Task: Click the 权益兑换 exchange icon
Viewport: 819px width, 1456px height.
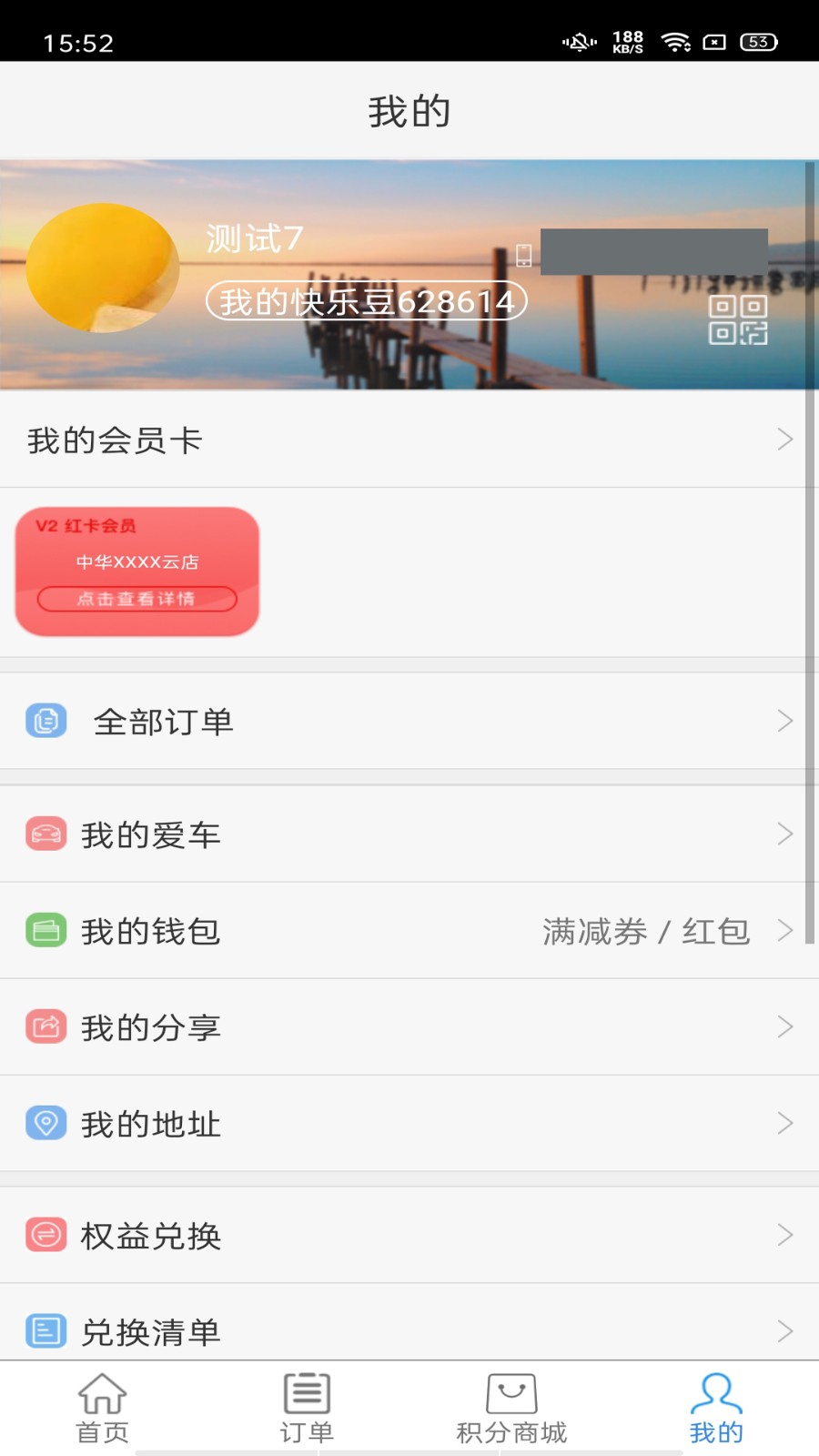Action: pyautogui.click(x=45, y=1236)
